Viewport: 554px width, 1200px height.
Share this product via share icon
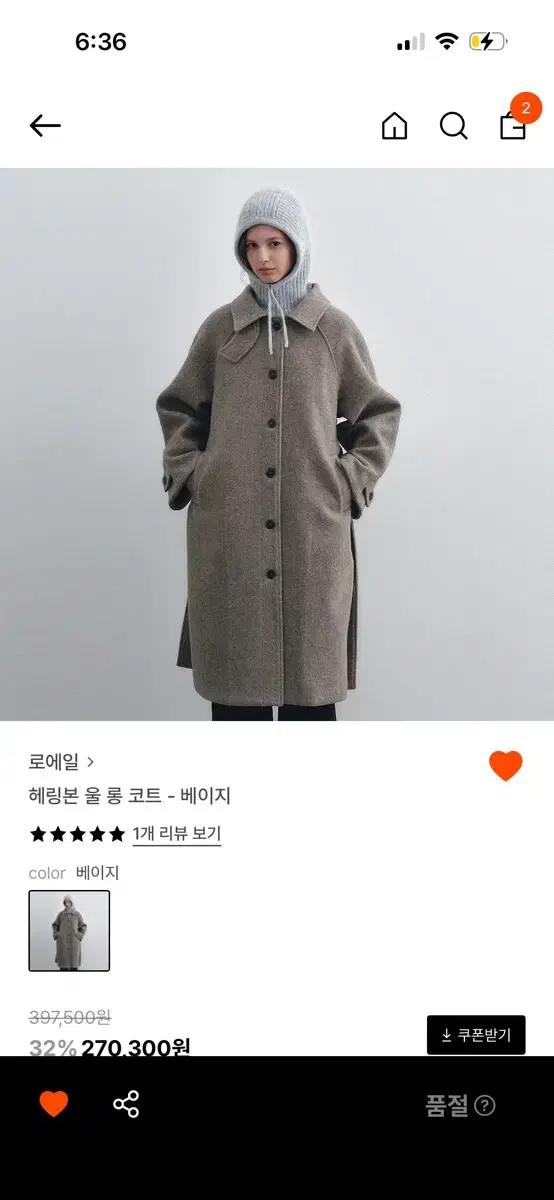point(126,1104)
